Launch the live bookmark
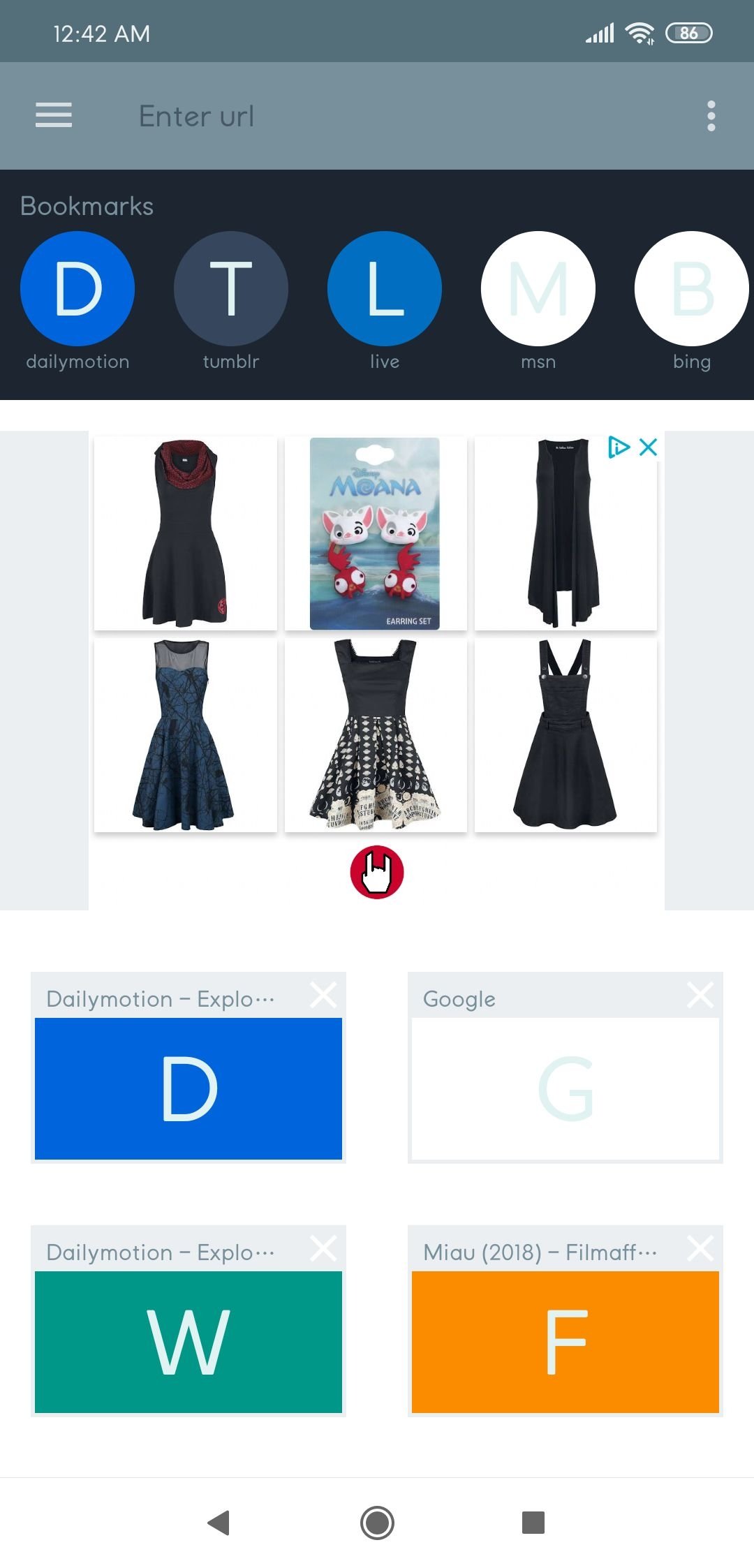This screenshot has height=1568, width=754. (x=385, y=289)
